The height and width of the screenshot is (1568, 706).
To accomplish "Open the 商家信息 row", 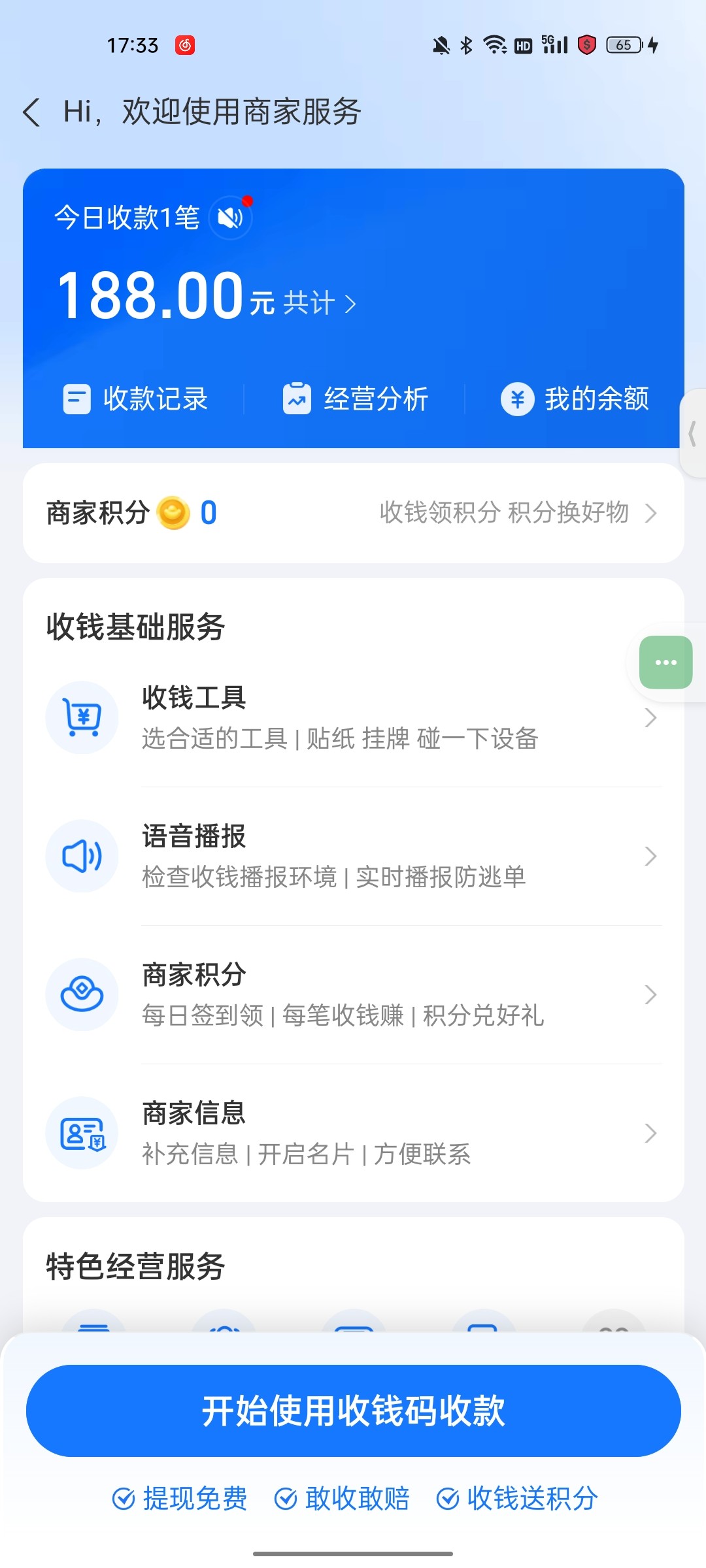I will click(353, 1133).
